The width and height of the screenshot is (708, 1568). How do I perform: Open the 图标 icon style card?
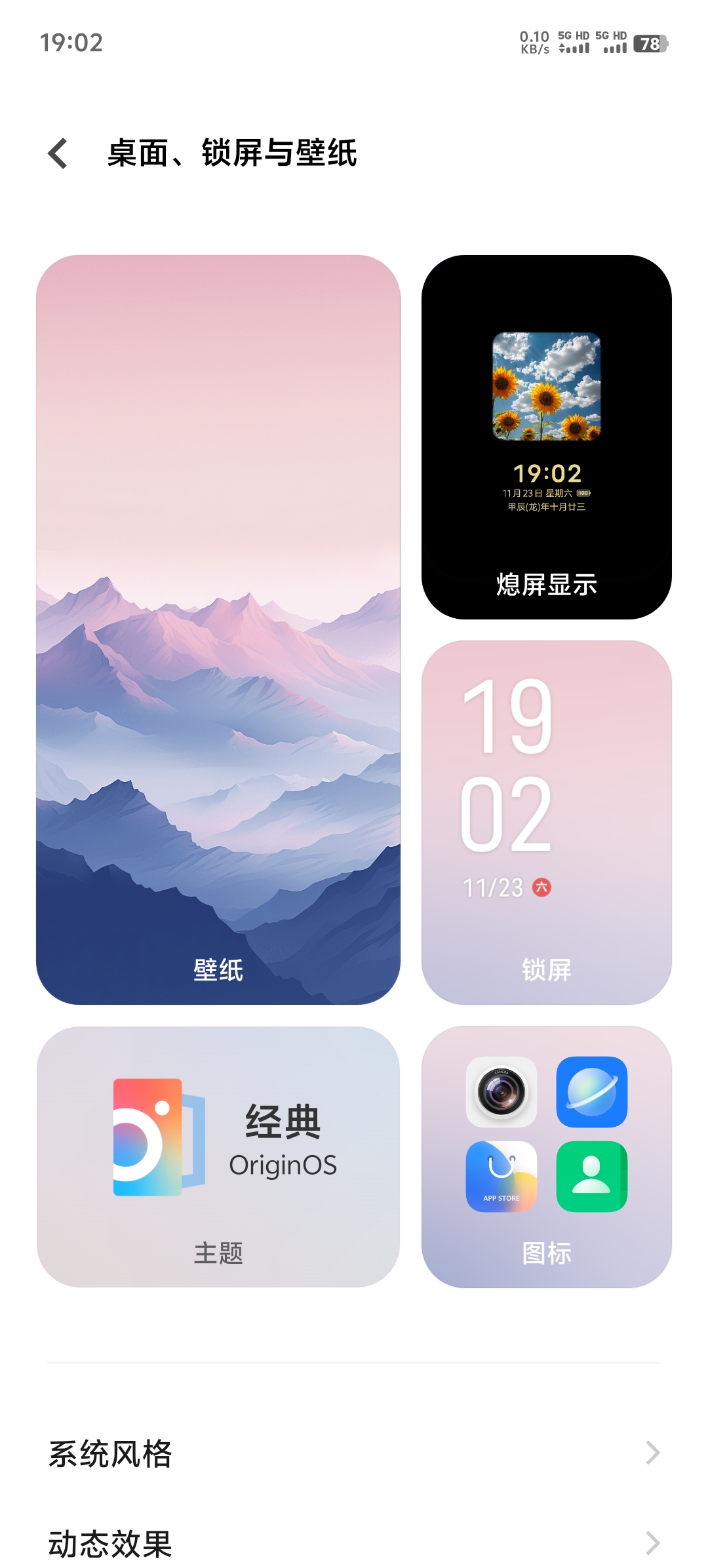(x=547, y=1157)
